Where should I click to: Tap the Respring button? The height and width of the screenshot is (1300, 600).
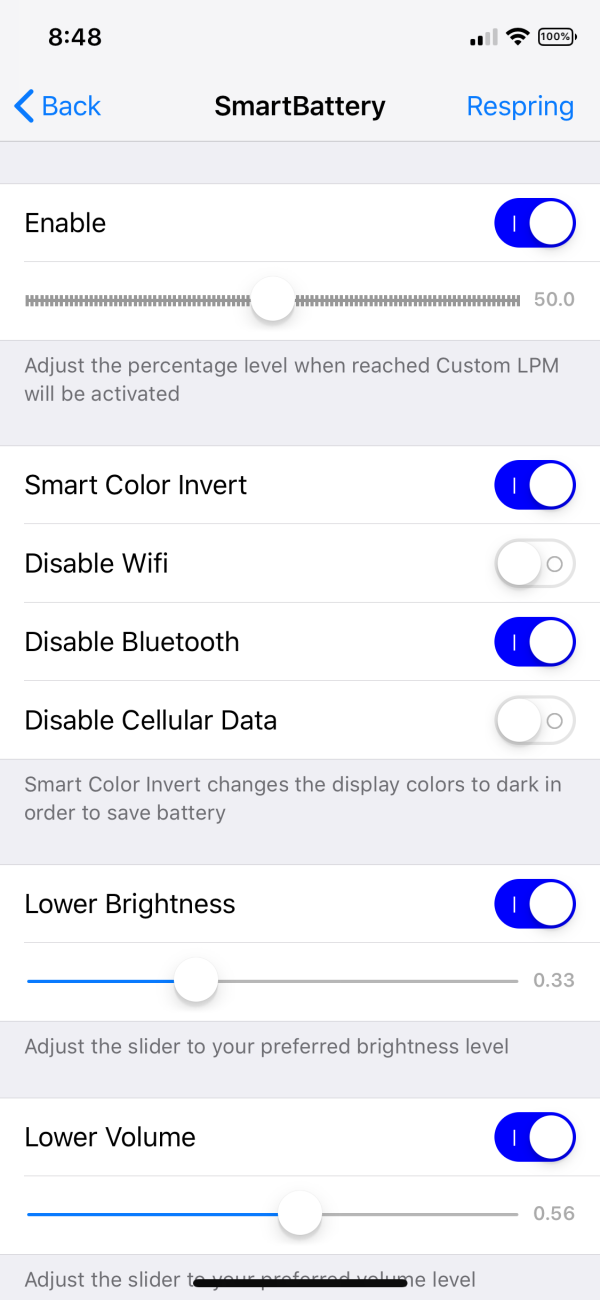(520, 106)
